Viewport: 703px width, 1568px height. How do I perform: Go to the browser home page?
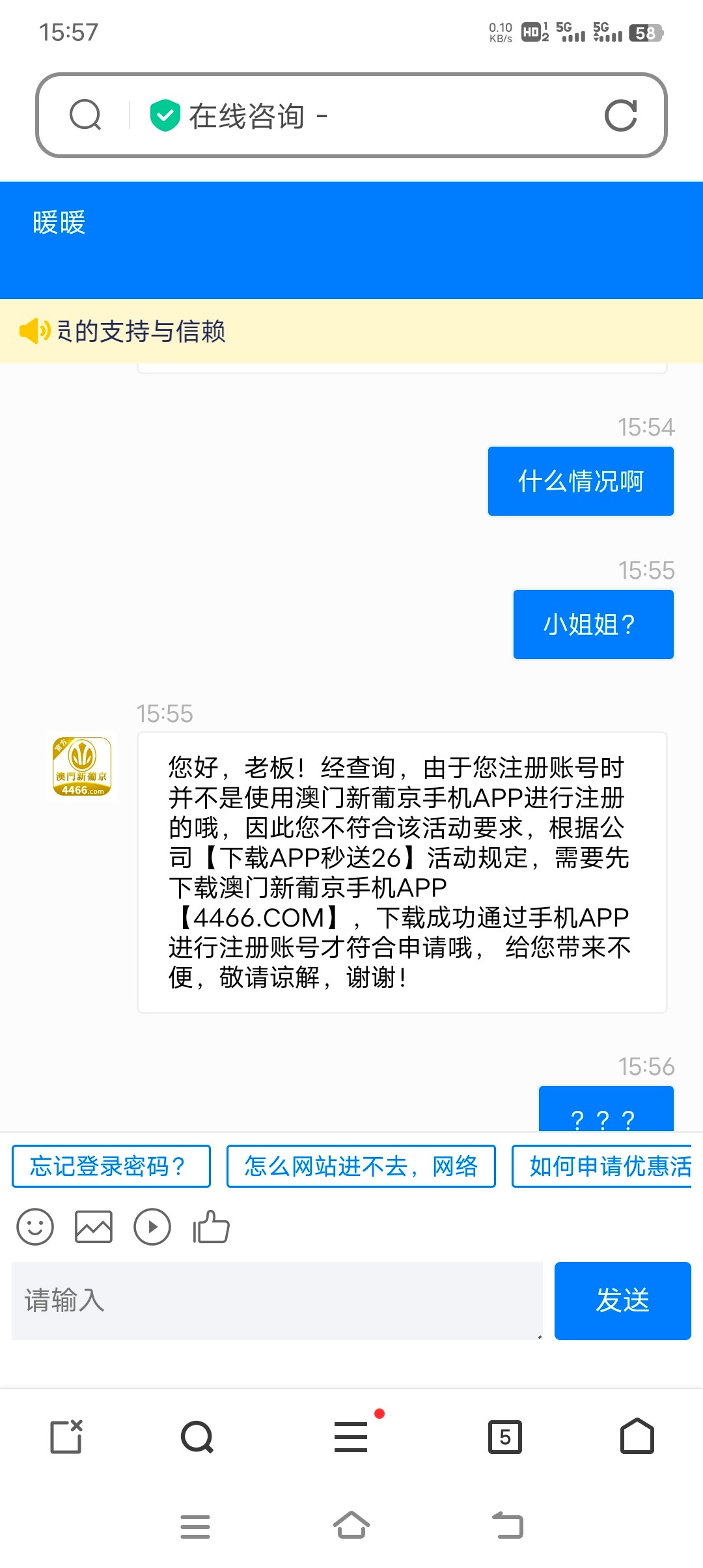(x=637, y=1436)
